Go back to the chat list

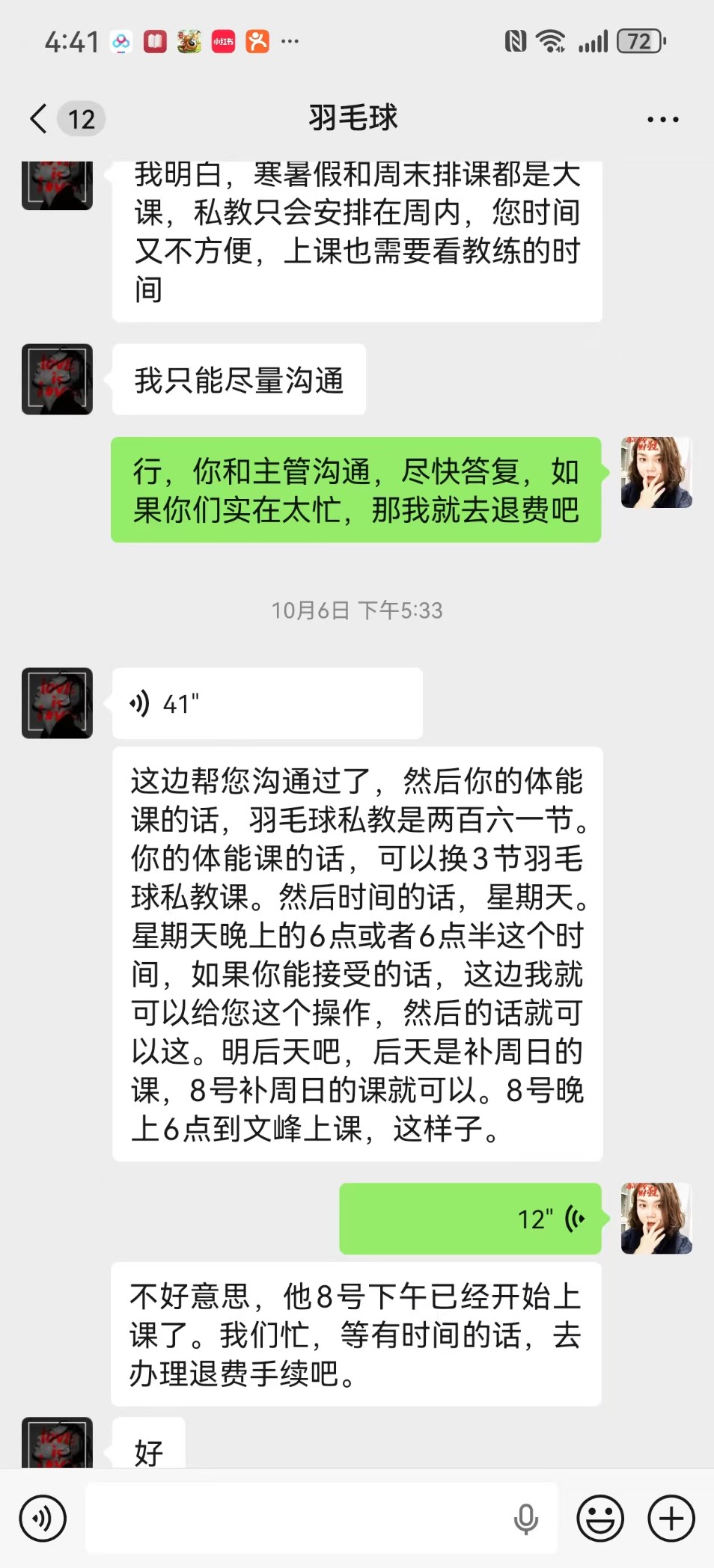(39, 118)
